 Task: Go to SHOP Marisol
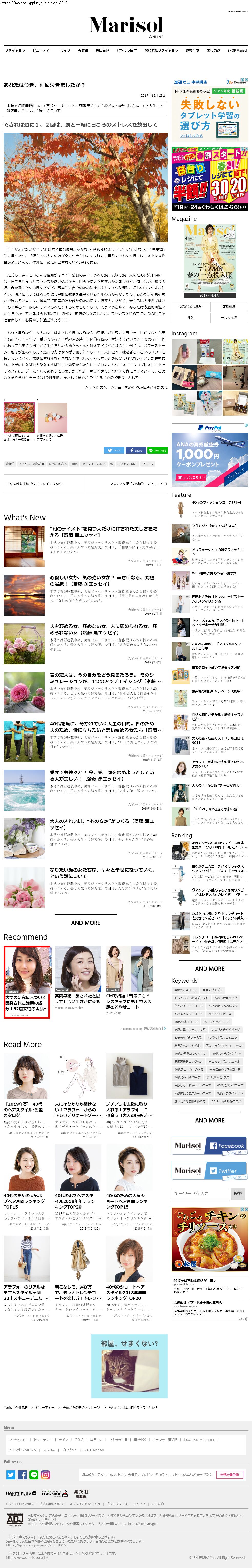point(237,51)
